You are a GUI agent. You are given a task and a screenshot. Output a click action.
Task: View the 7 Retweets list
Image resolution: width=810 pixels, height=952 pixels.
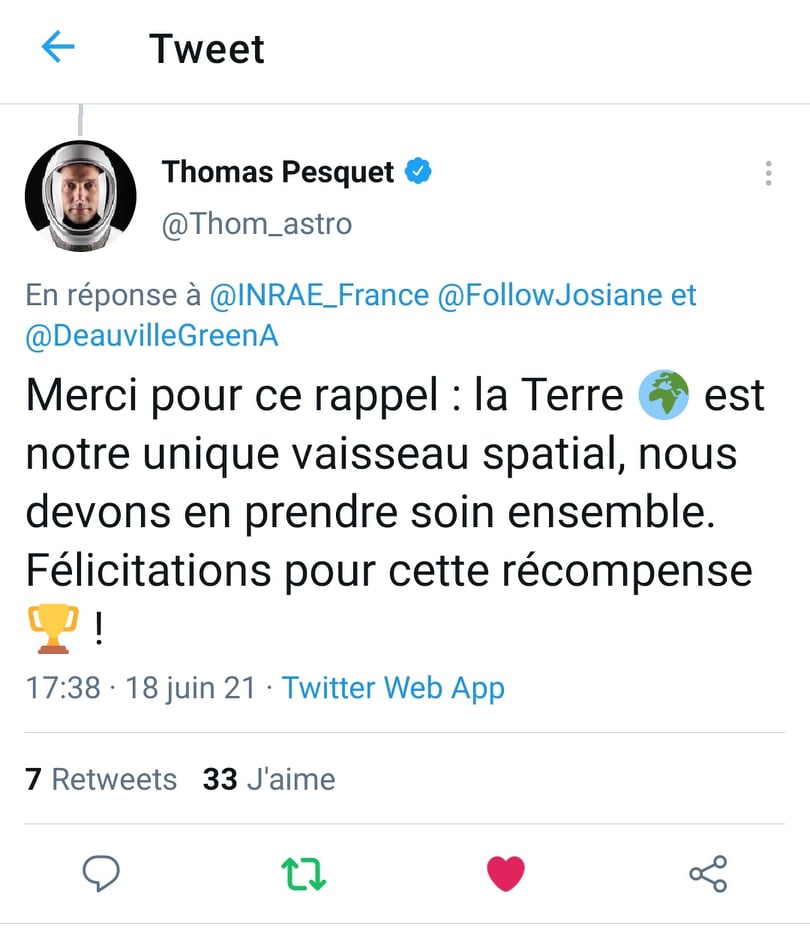(x=101, y=779)
